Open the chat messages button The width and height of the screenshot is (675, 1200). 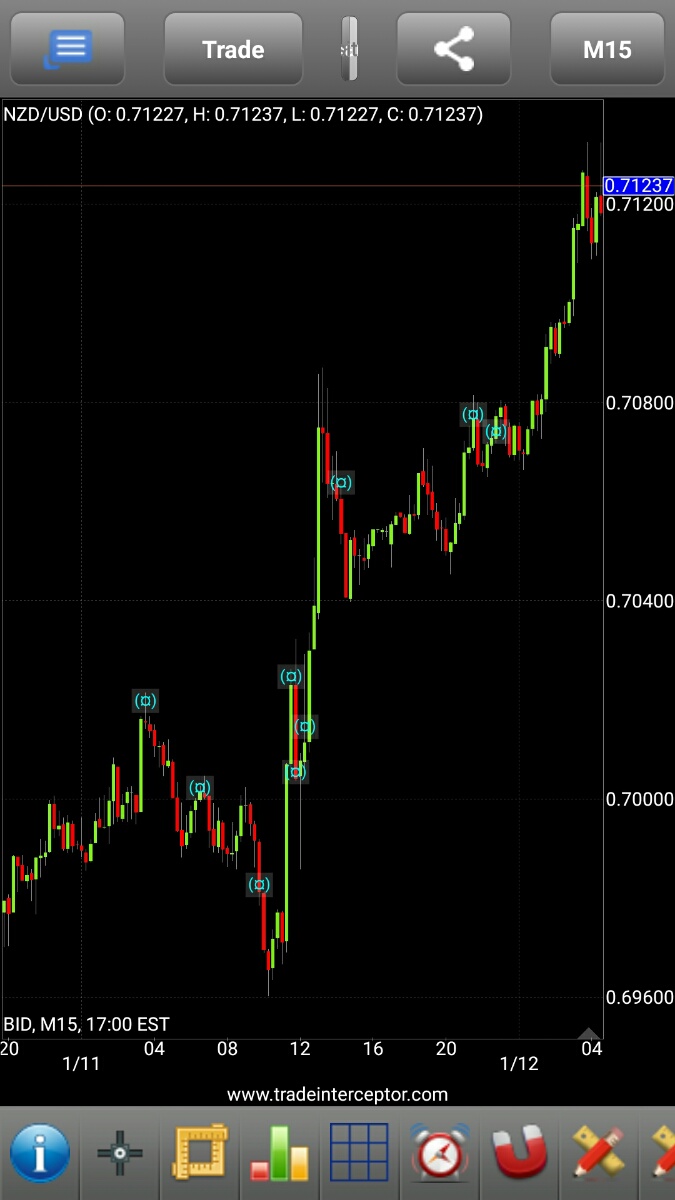[67, 49]
